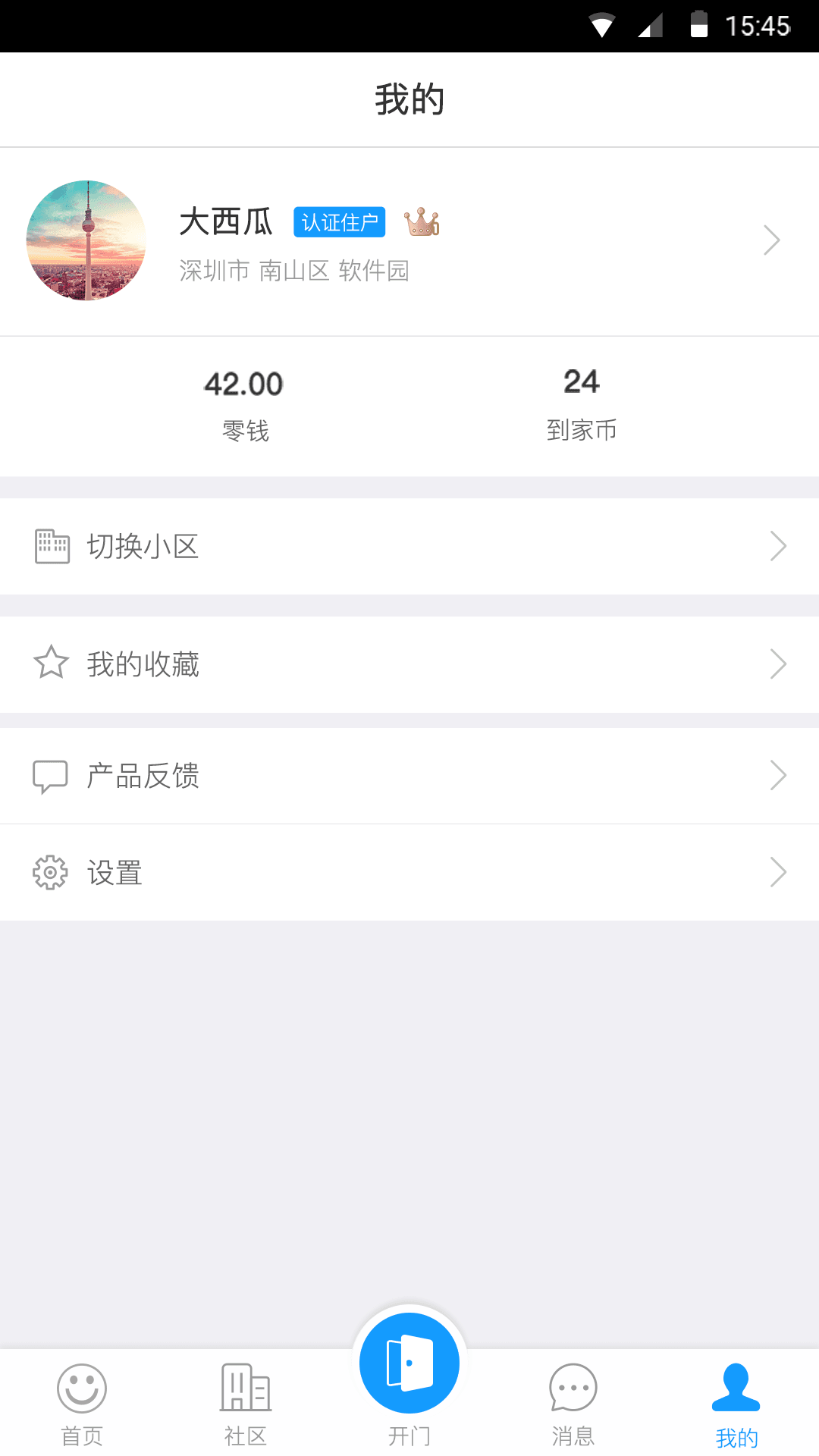
Task: Open 切换小区 to switch community
Action: point(409,546)
